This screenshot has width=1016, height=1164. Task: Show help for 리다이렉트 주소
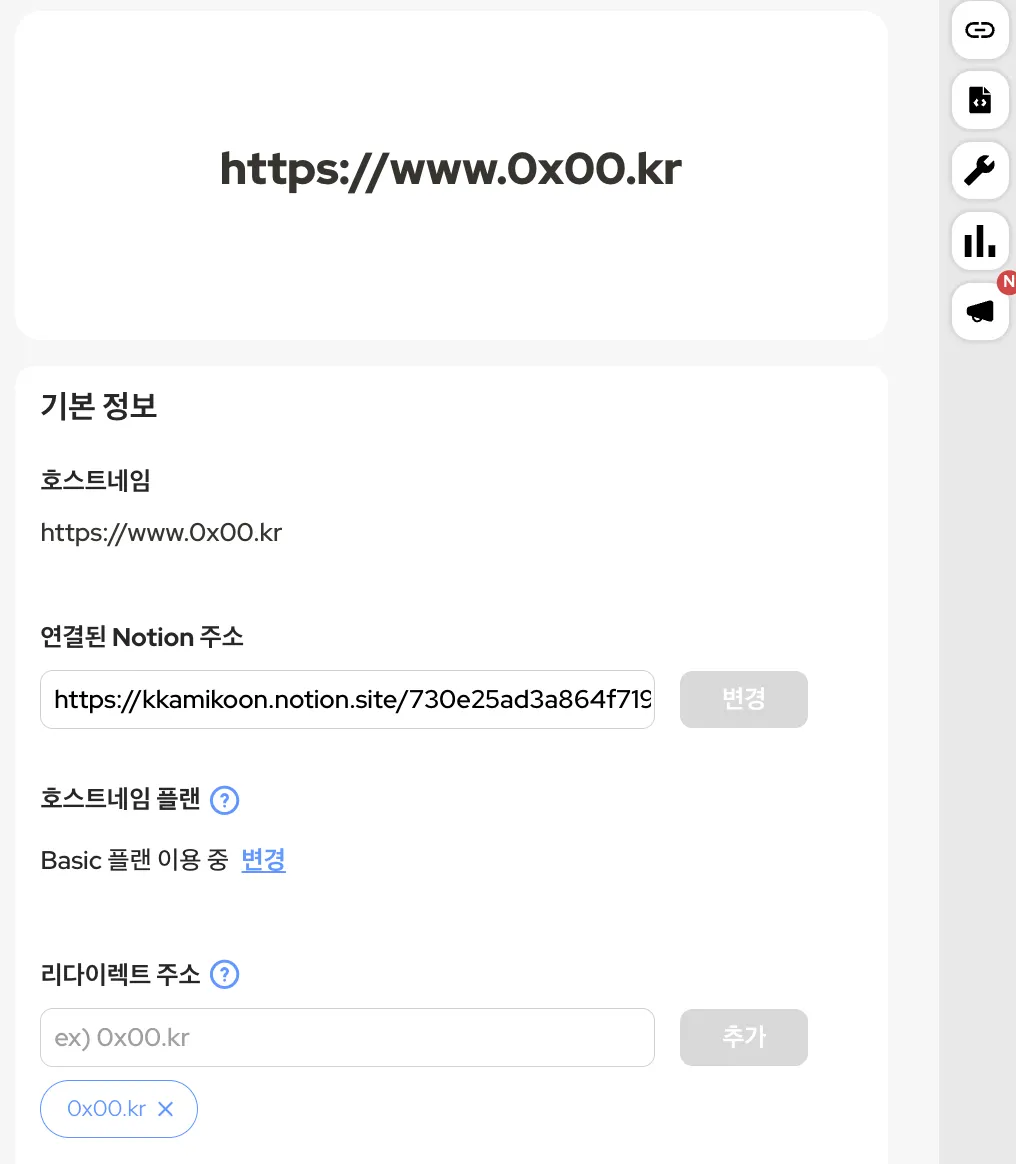pos(225,974)
